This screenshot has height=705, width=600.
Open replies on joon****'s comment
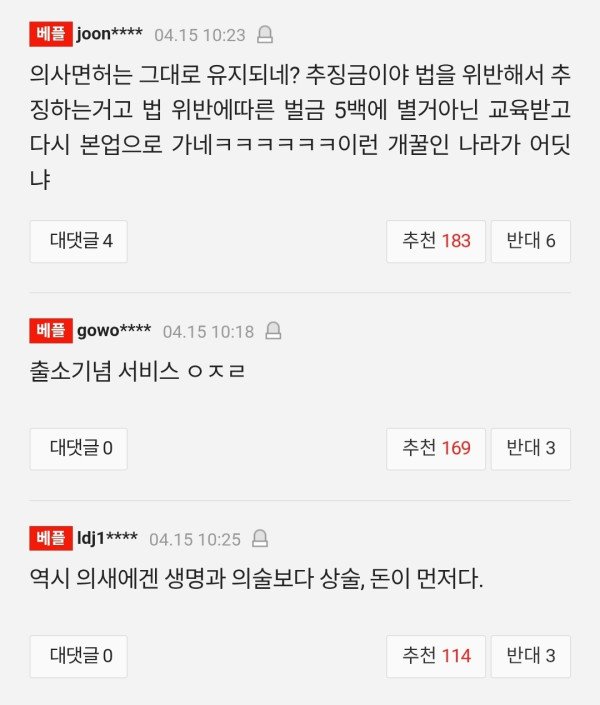pos(79,241)
